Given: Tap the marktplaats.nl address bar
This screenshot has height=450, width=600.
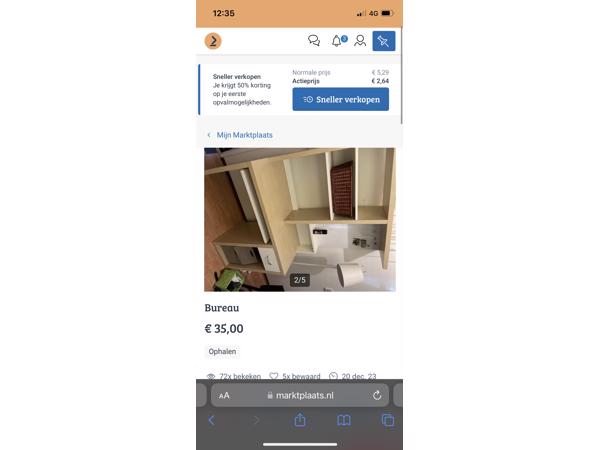Looking at the screenshot, I should (300, 395).
